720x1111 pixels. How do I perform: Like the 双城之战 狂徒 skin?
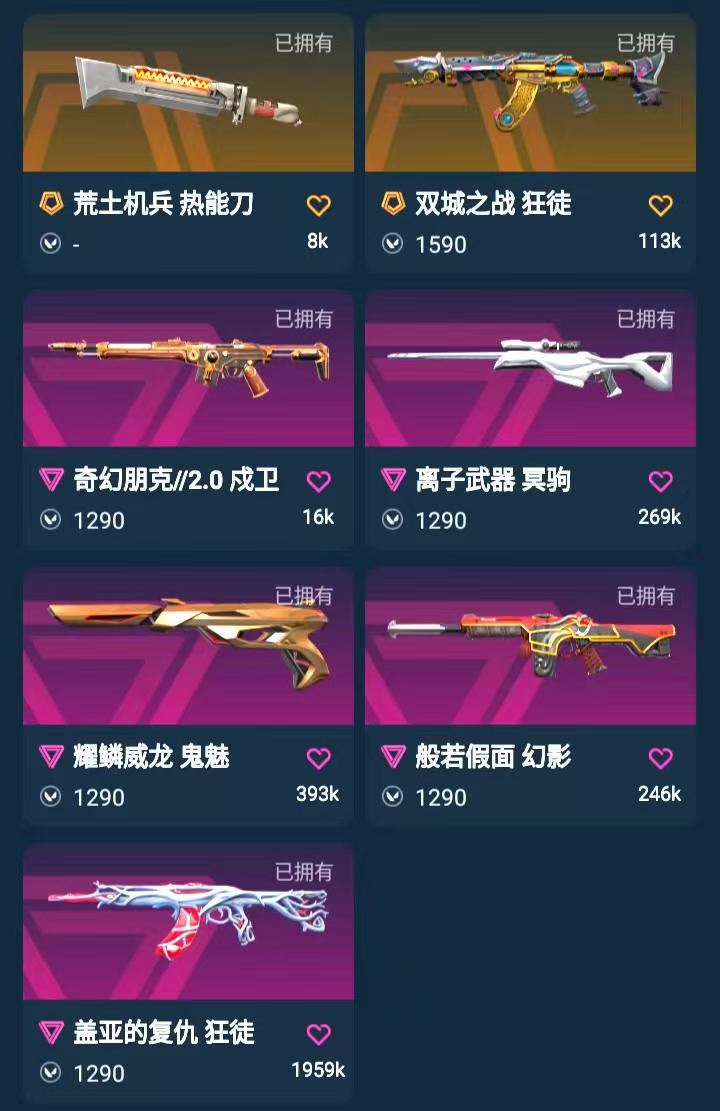[x=660, y=205]
